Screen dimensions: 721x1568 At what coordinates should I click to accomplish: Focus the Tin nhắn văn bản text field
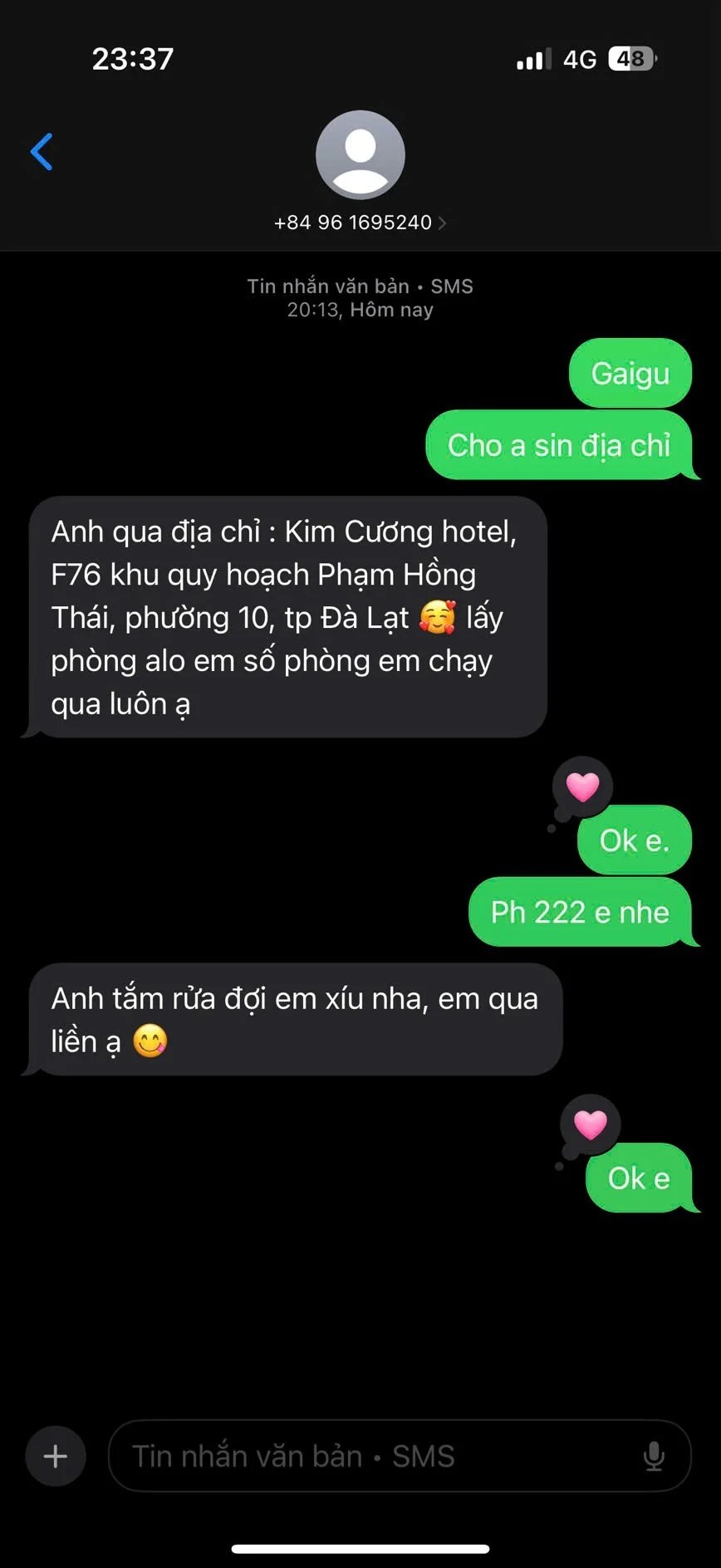pyautogui.click(x=374, y=1456)
